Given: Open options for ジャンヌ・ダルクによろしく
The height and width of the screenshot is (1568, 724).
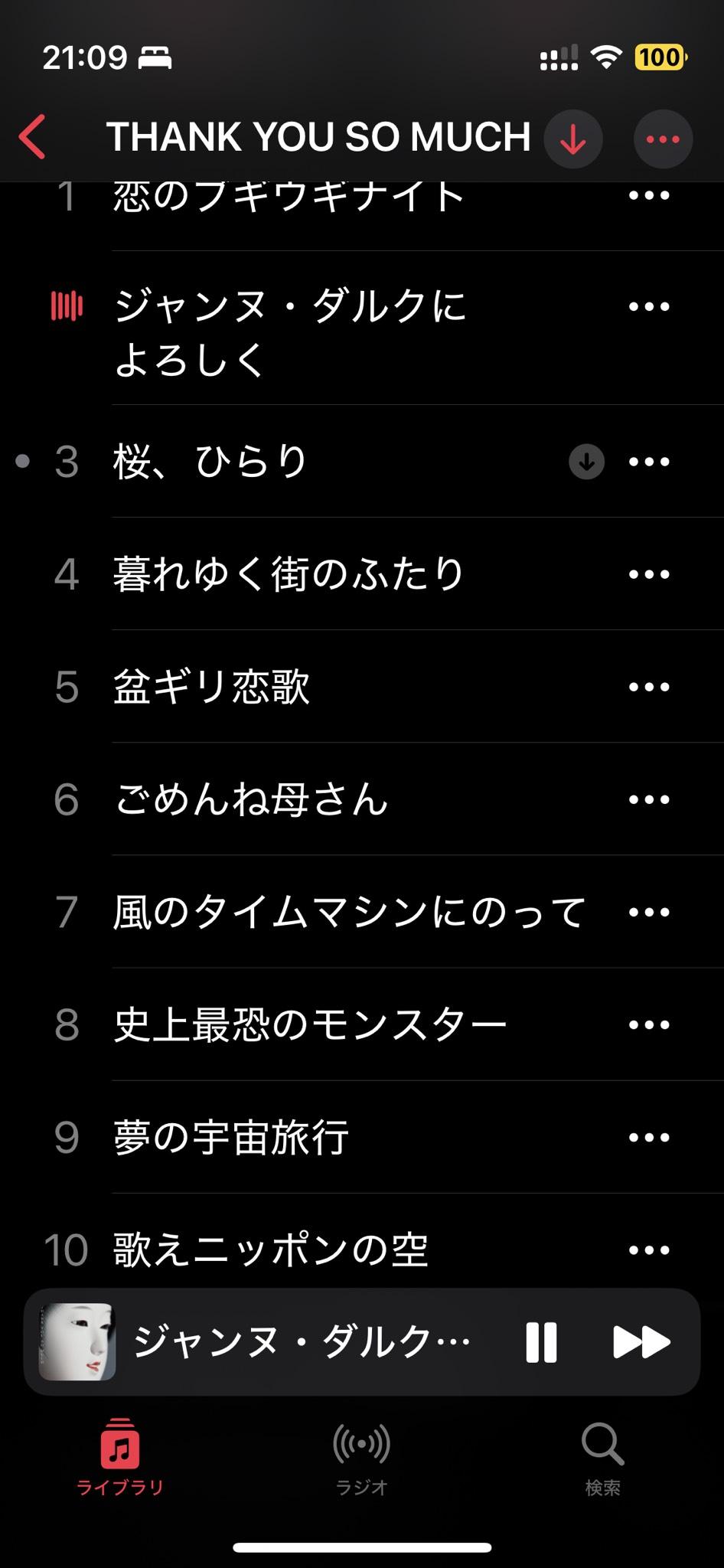Looking at the screenshot, I should click(x=649, y=307).
